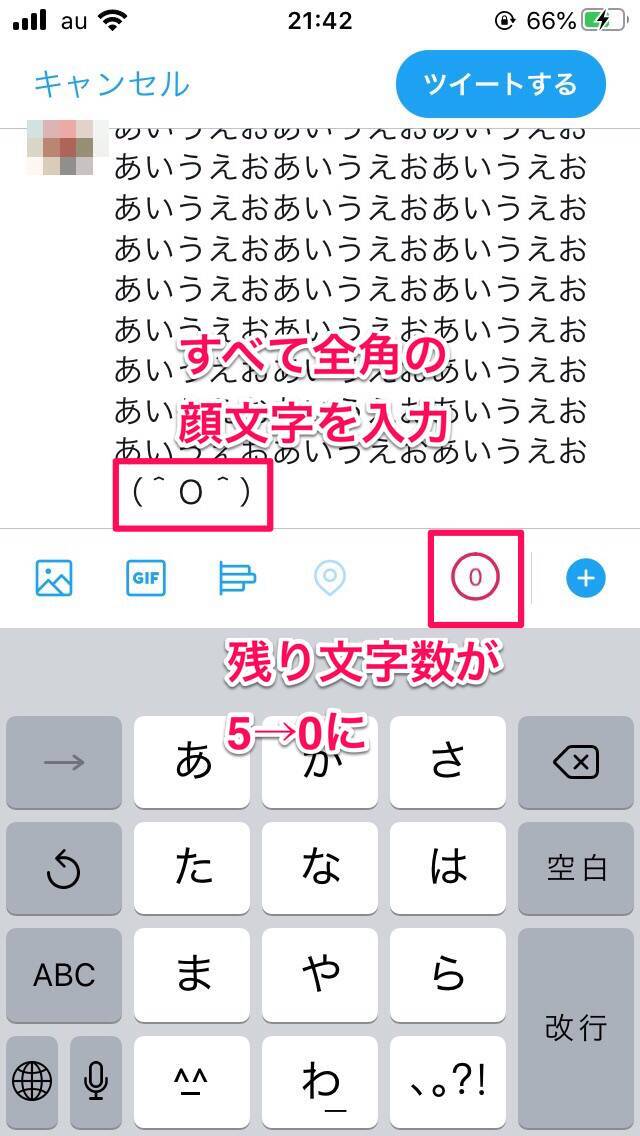Tap the な kana key
Image resolution: width=640 pixels, height=1136 pixels.
pos(320,868)
